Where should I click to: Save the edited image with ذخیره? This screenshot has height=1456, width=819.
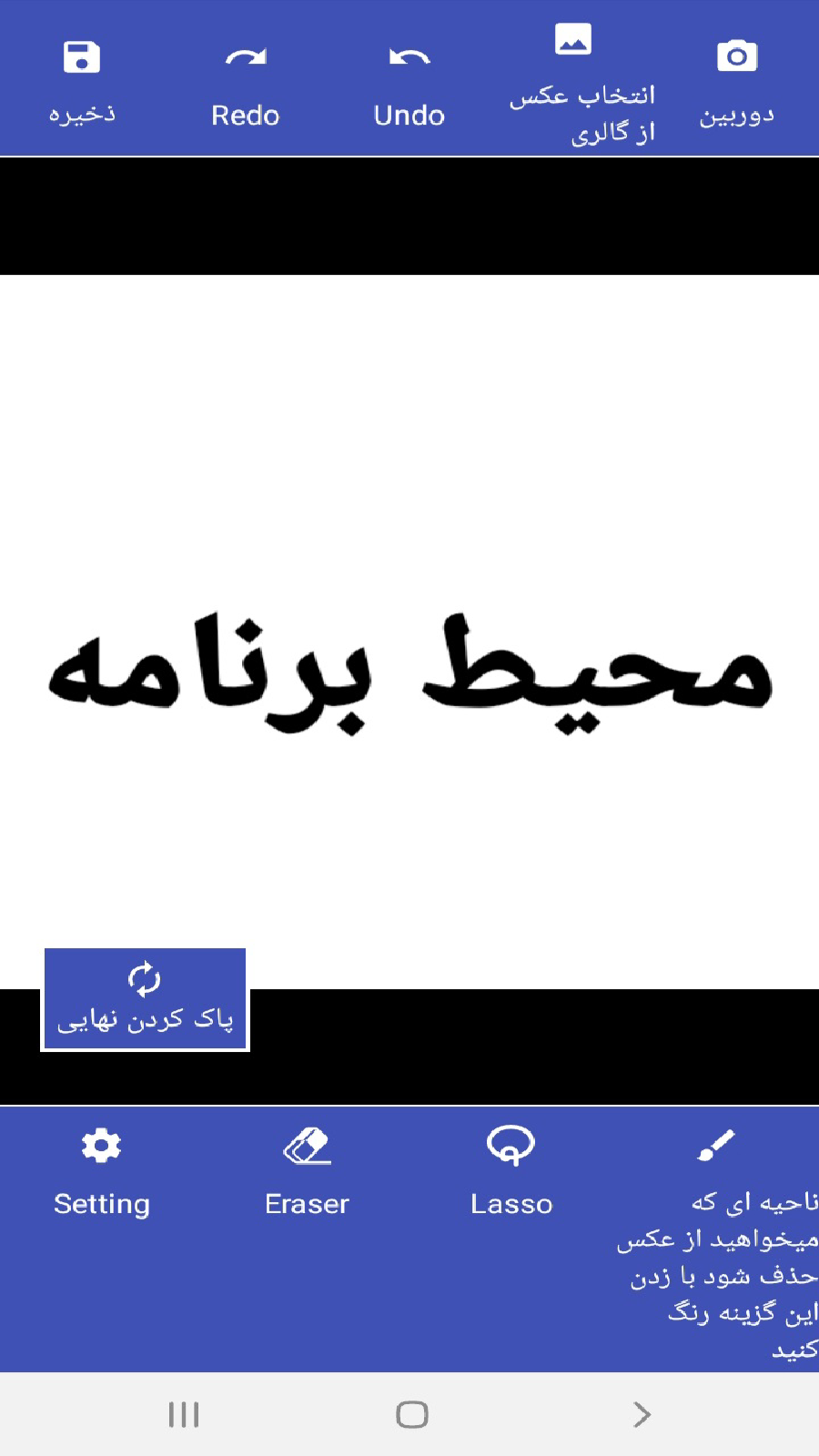tap(82, 80)
